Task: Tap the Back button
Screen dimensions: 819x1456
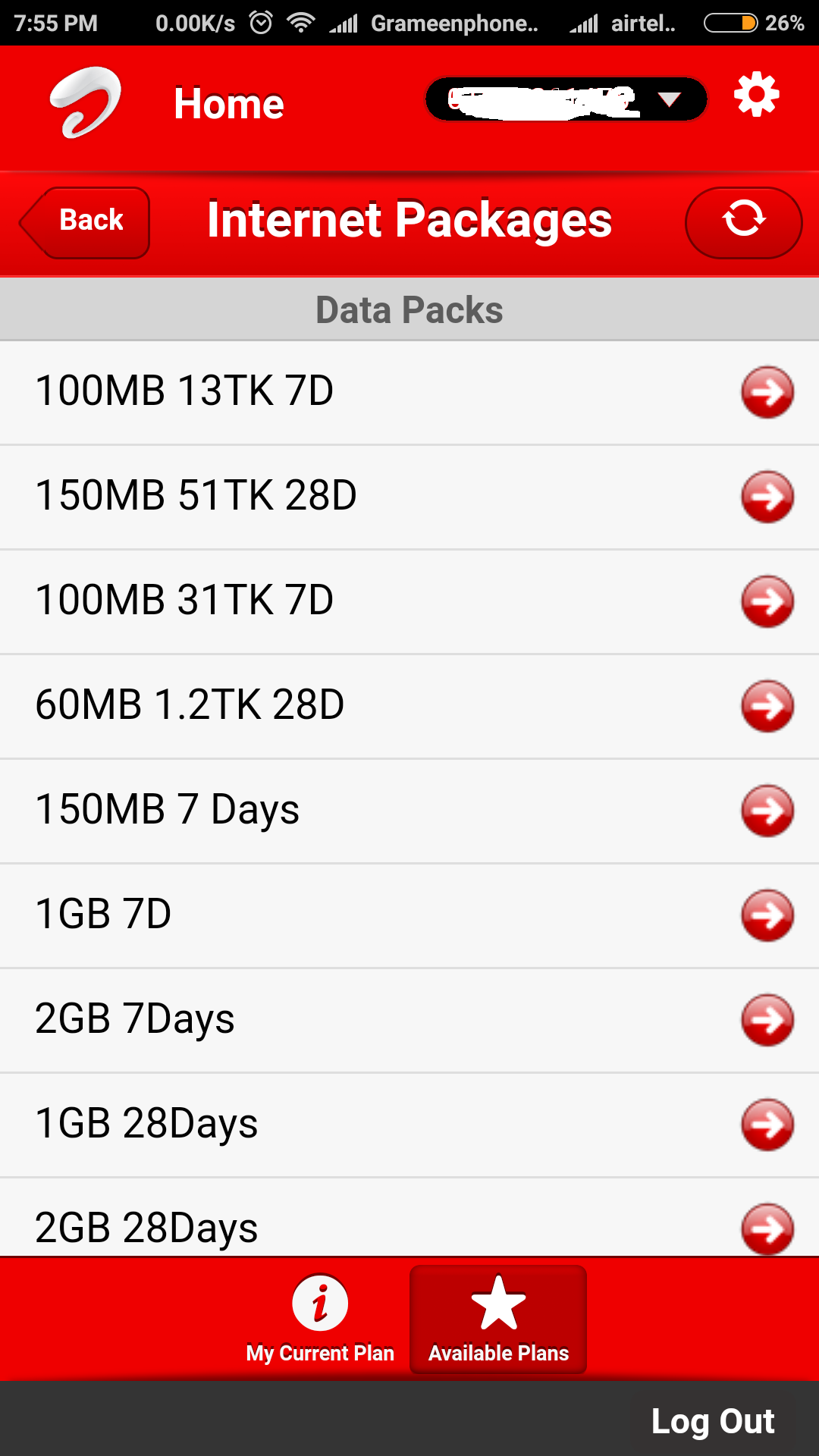Action: click(x=86, y=221)
